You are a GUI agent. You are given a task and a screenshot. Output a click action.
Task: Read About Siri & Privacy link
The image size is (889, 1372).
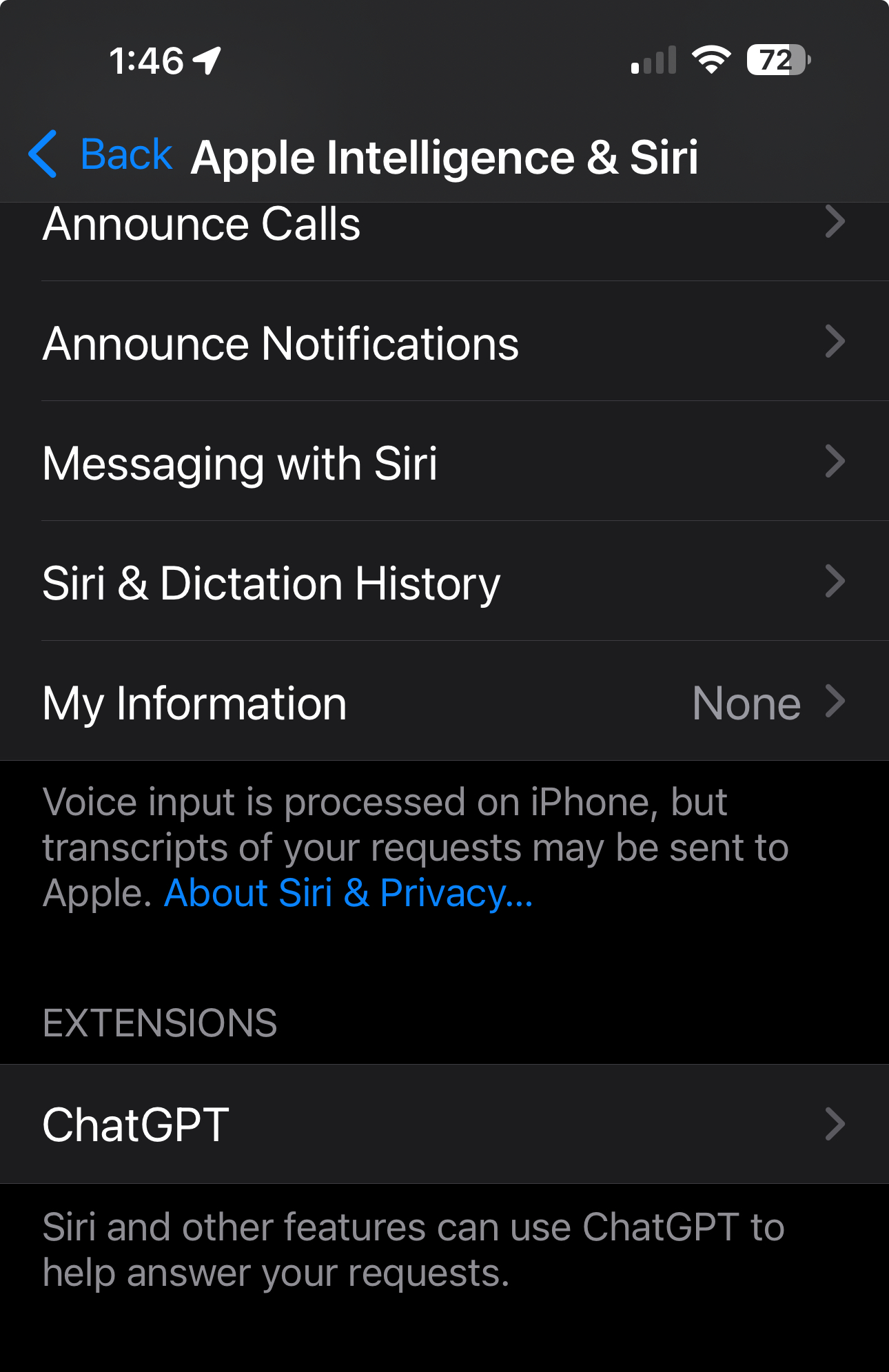click(x=348, y=892)
